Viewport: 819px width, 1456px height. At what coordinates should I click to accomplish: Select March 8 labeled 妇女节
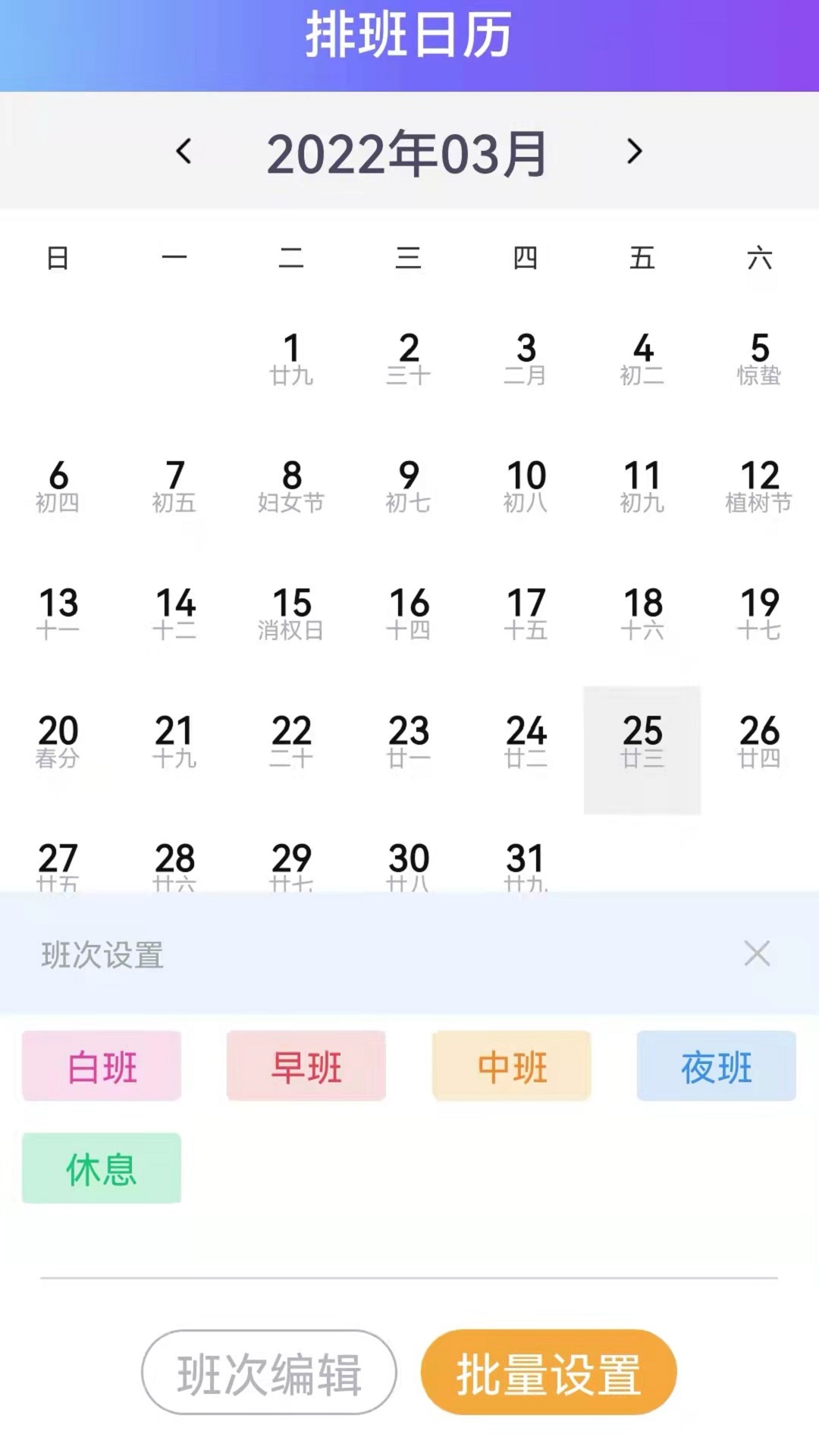click(x=292, y=485)
